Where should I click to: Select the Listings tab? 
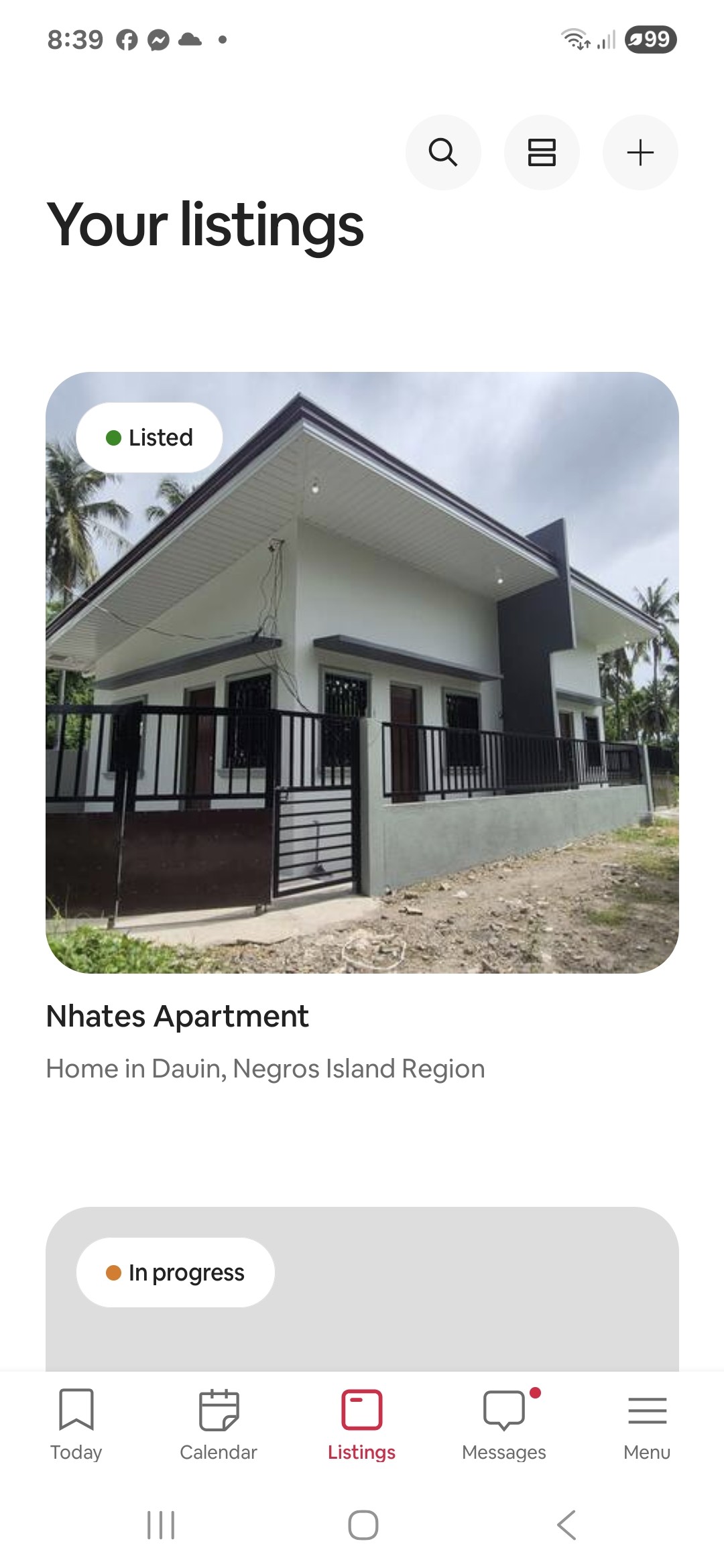pos(361,1425)
